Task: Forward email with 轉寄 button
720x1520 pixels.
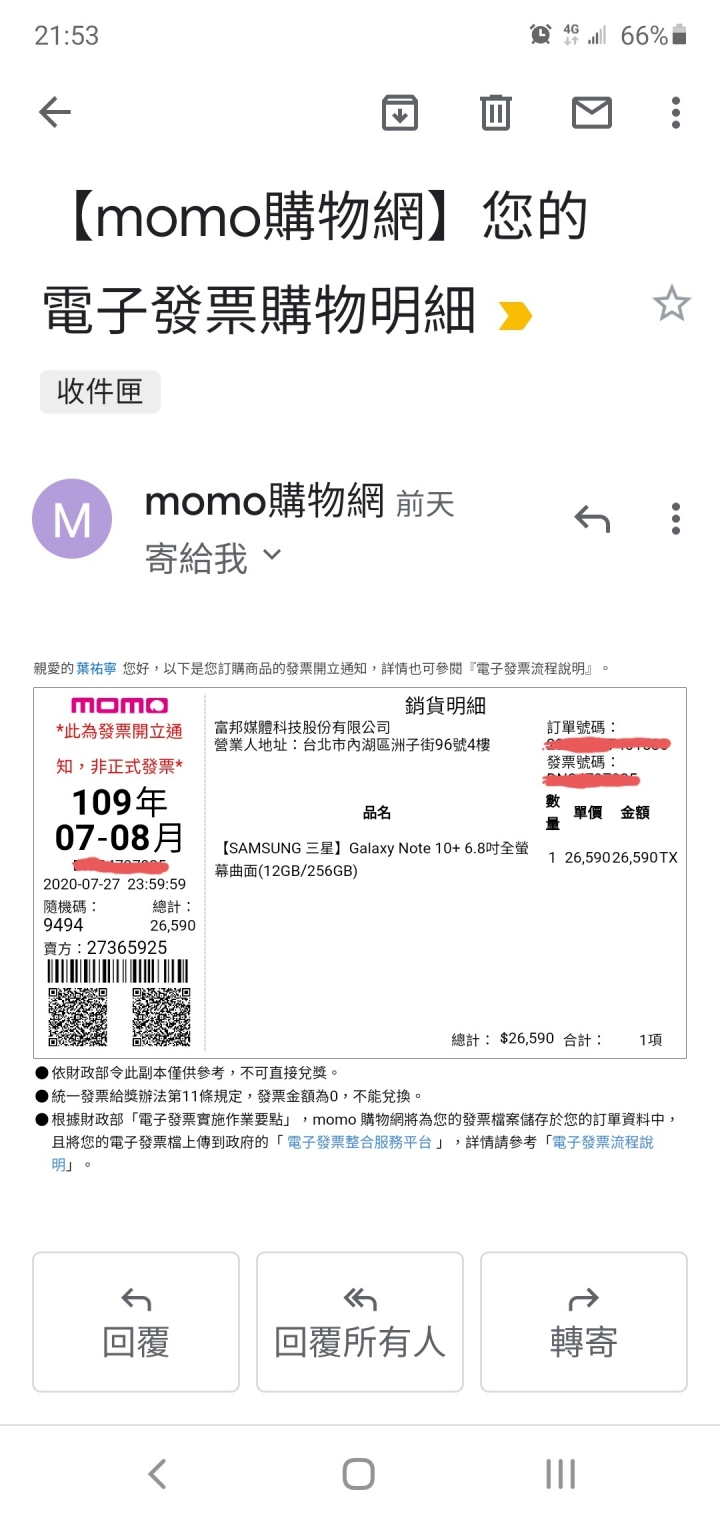Action: pyautogui.click(x=583, y=1321)
